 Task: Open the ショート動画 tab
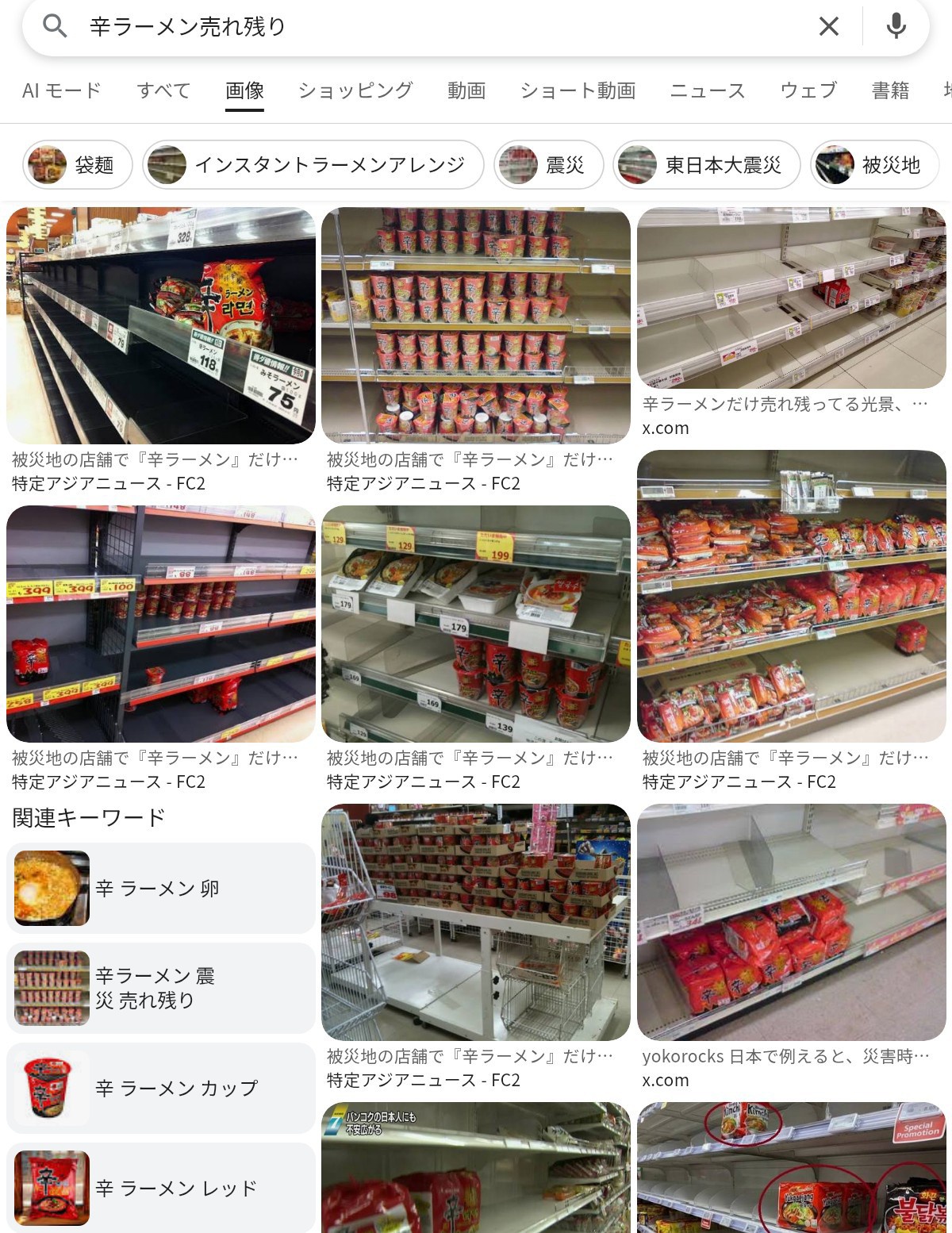[578, 90]
